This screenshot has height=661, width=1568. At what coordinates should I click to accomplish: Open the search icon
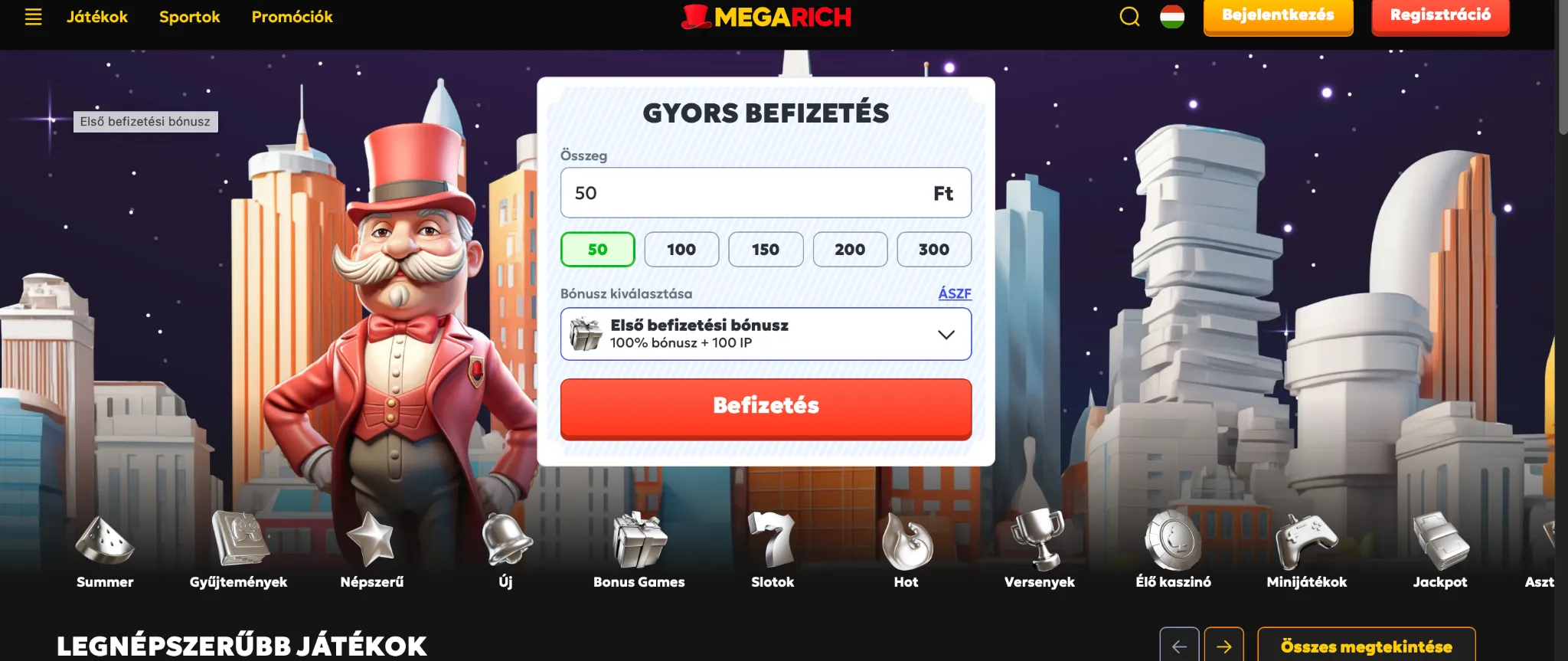(x=1129, y=17)
